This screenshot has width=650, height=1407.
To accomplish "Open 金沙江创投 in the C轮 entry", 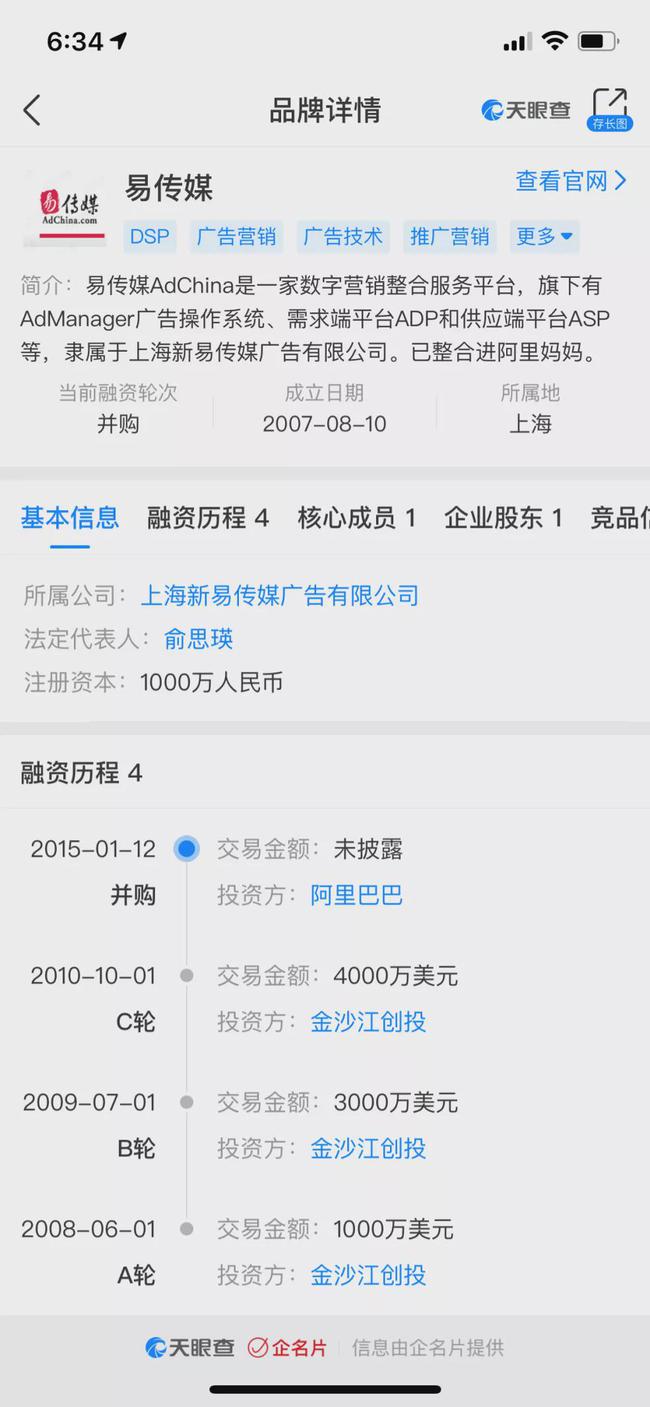I will point(368,1022).
